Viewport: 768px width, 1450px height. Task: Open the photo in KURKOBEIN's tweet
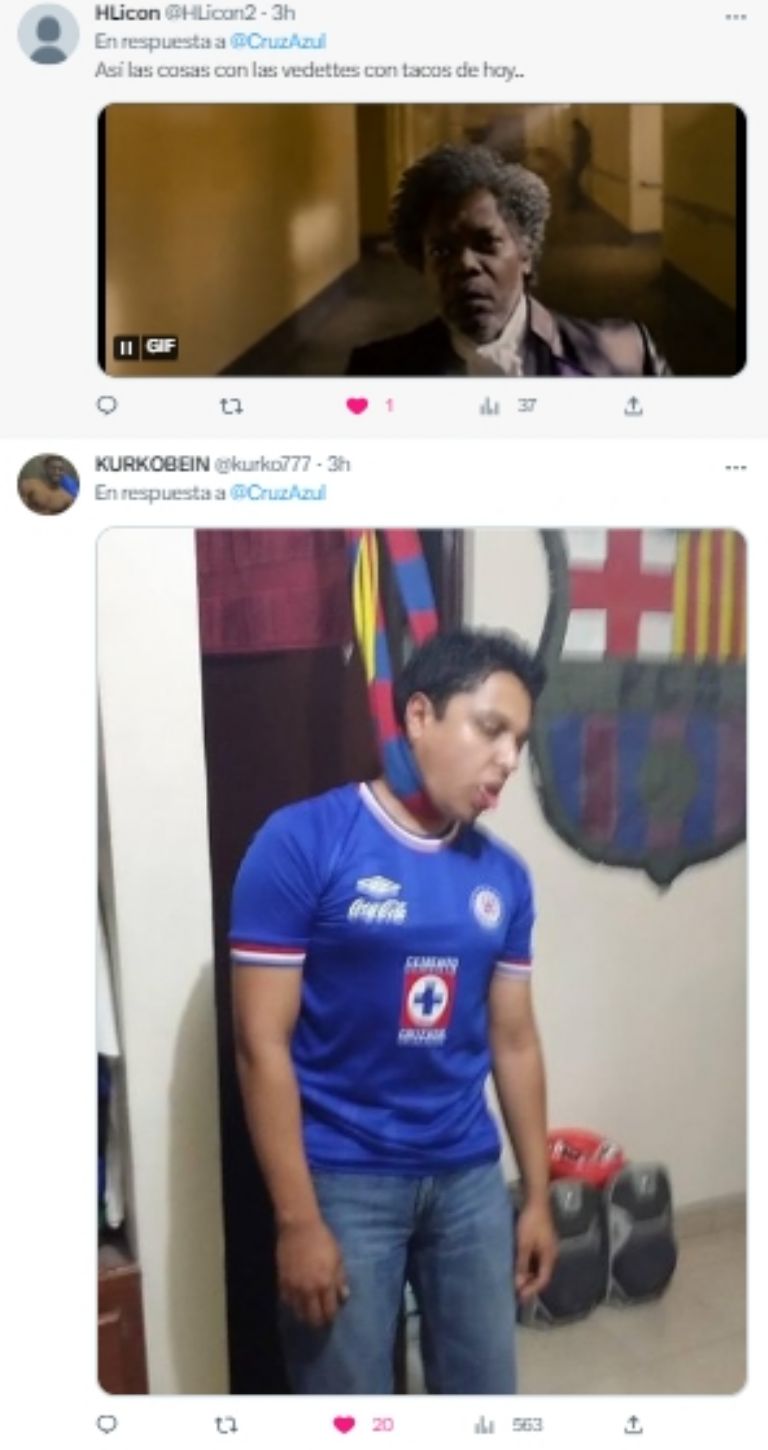pyautogui.click(x=421, y=960)
